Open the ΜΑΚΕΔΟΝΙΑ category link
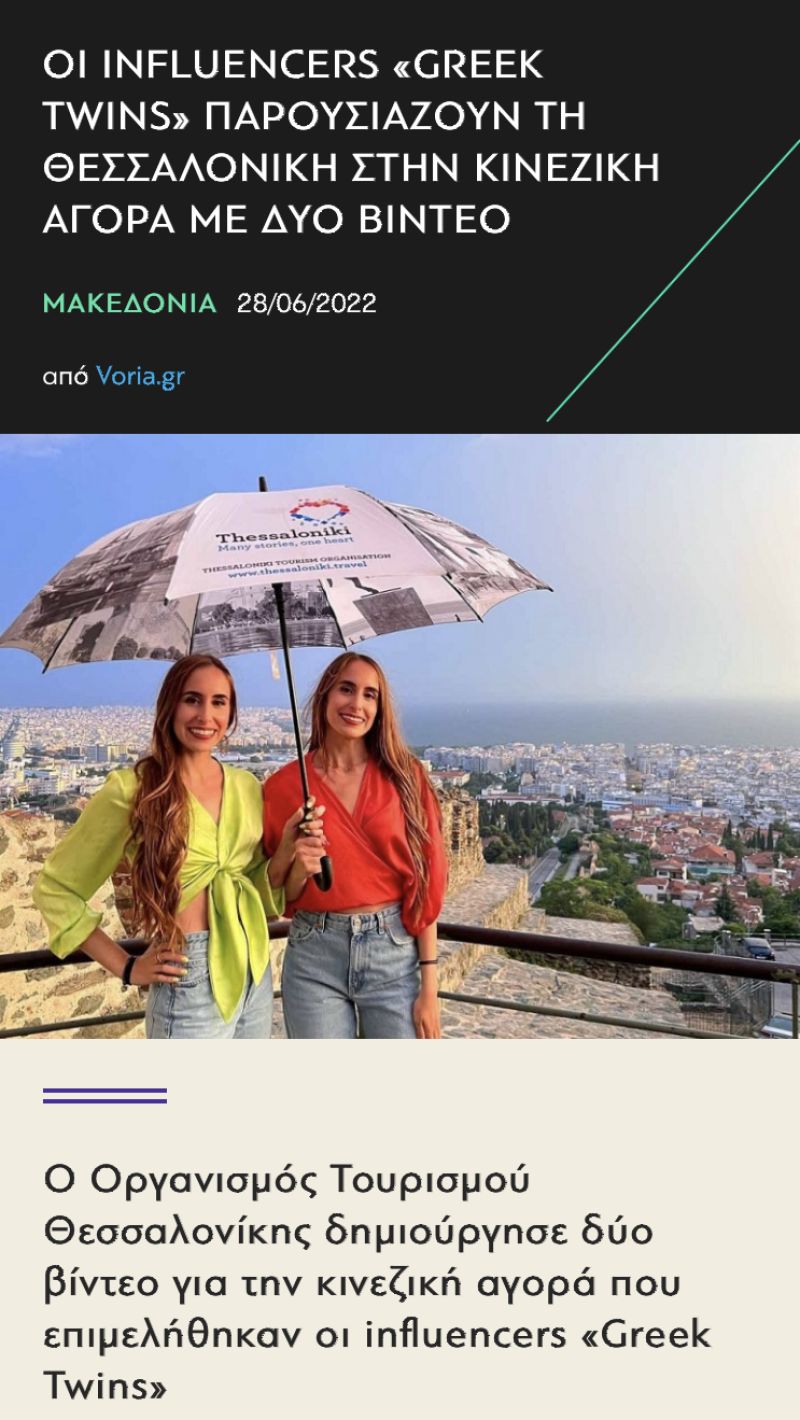800x1420 pixels. [129, 304]
